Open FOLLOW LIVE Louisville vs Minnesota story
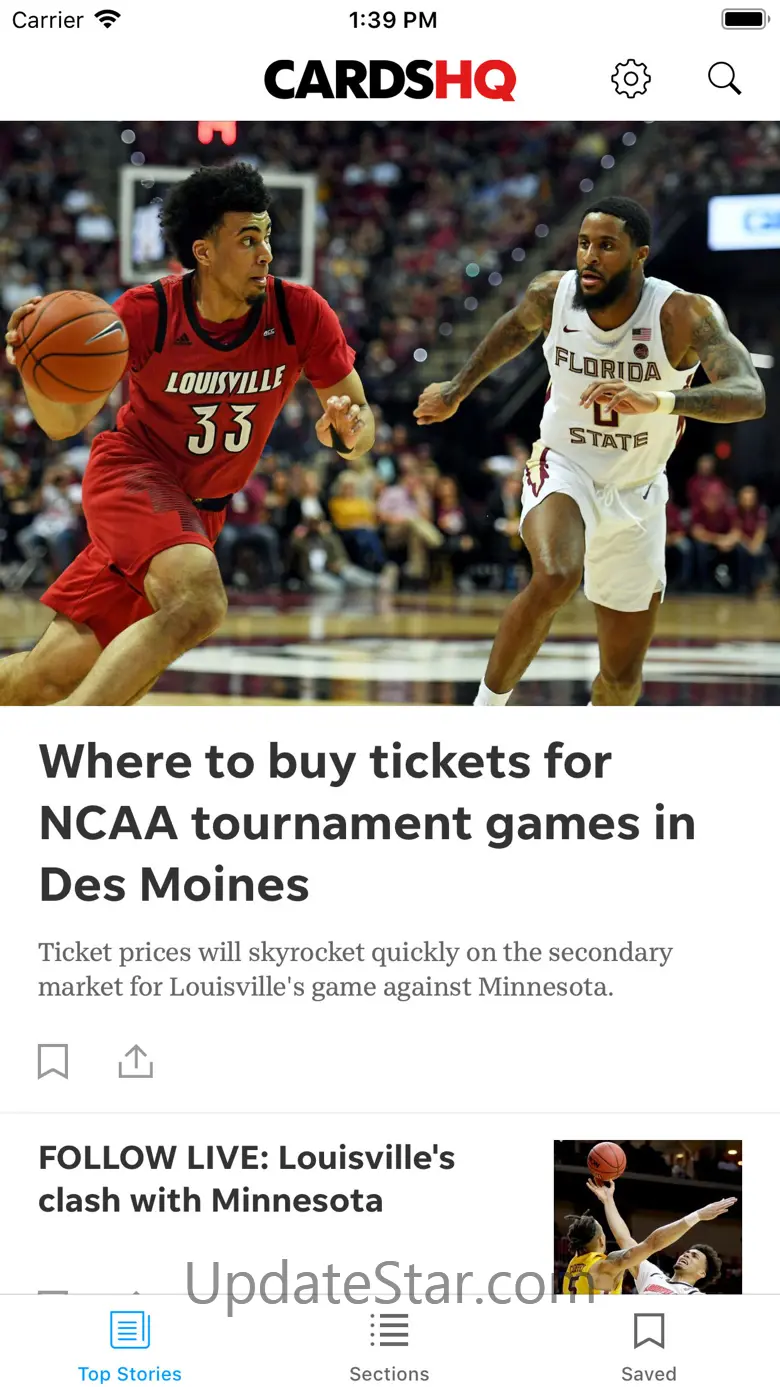780x1387 pixels. (x=247, y=1179)
